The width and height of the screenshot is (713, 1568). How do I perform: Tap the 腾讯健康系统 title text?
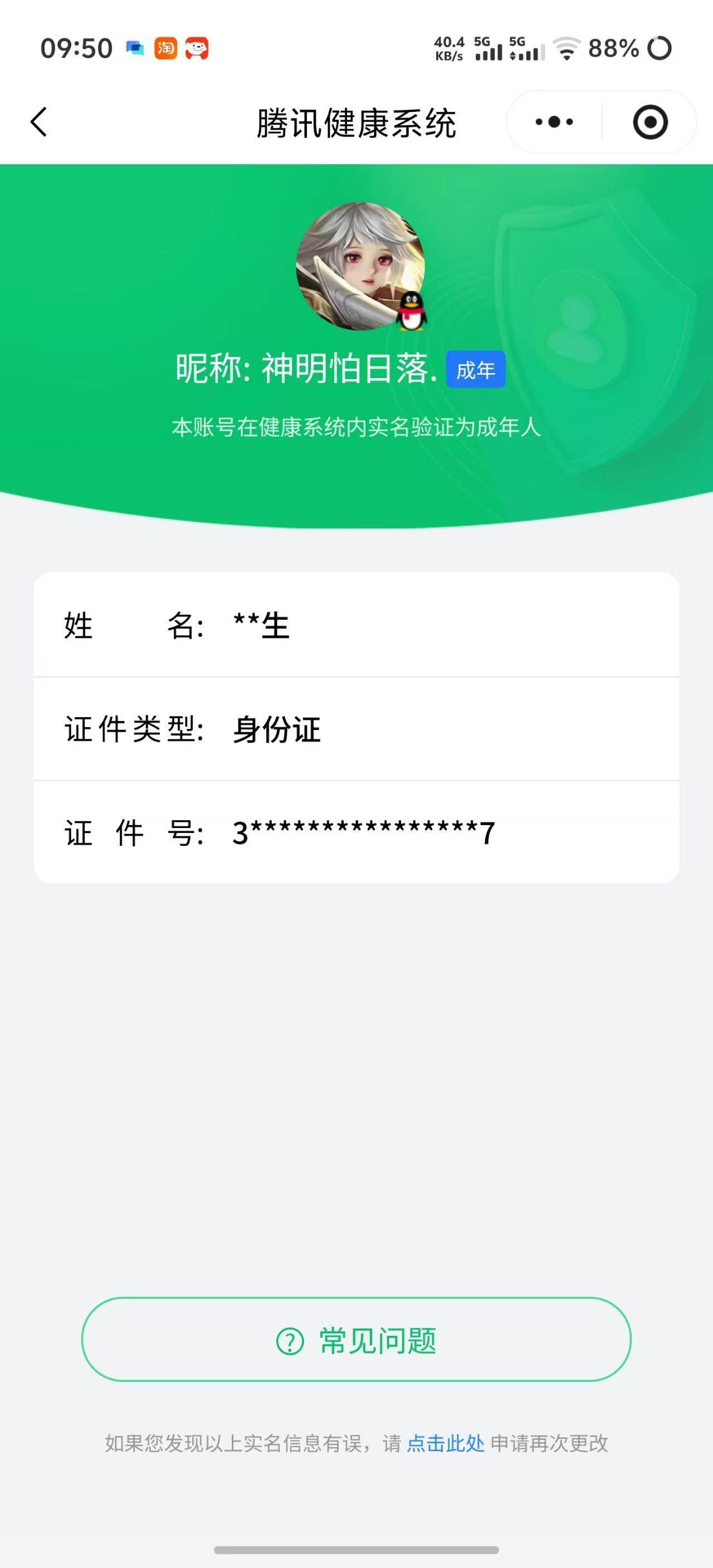[x=356, y=121]
